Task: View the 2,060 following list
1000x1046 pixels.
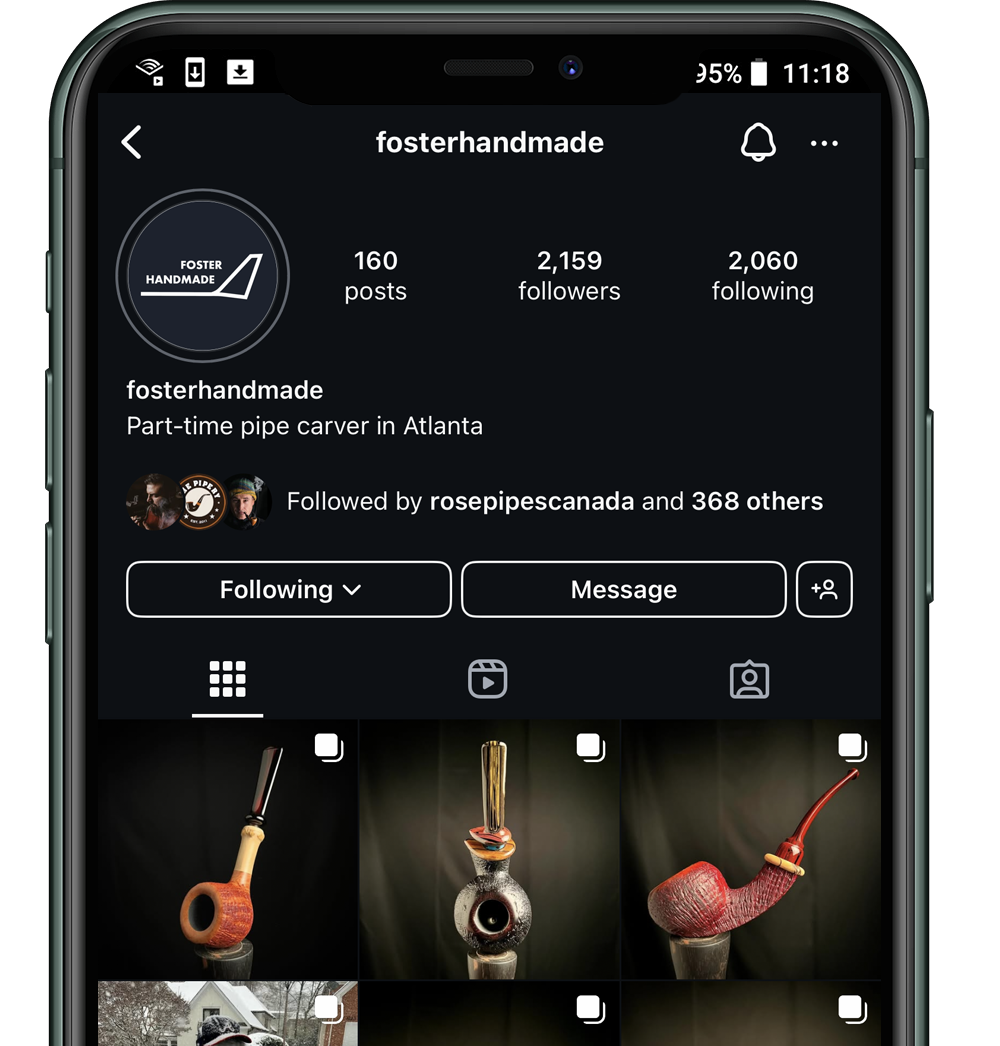Action: coord(762,276)
